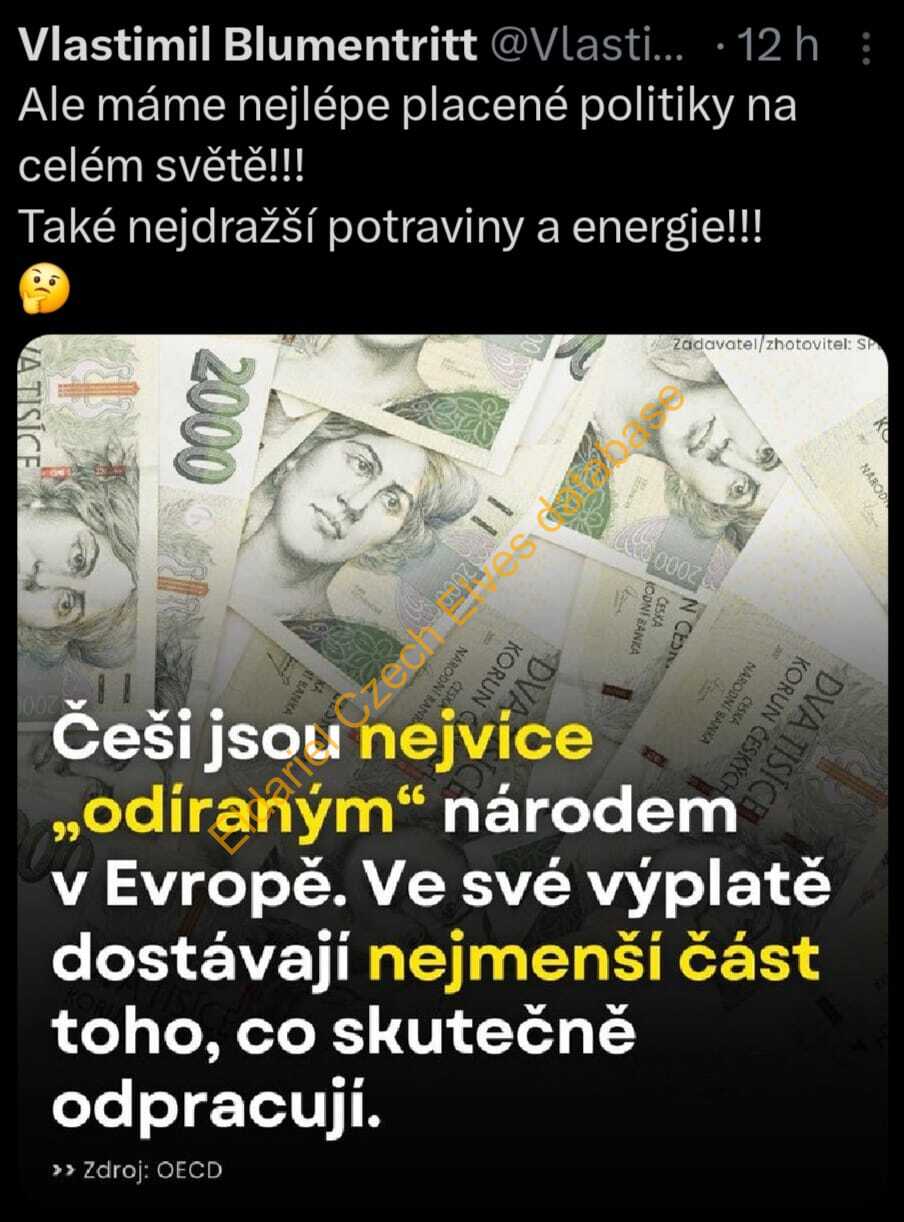Open the attached banknotes image
The height and width of the screenshot is (1222, 904).
pyautogui.click(x=452, y=500)
